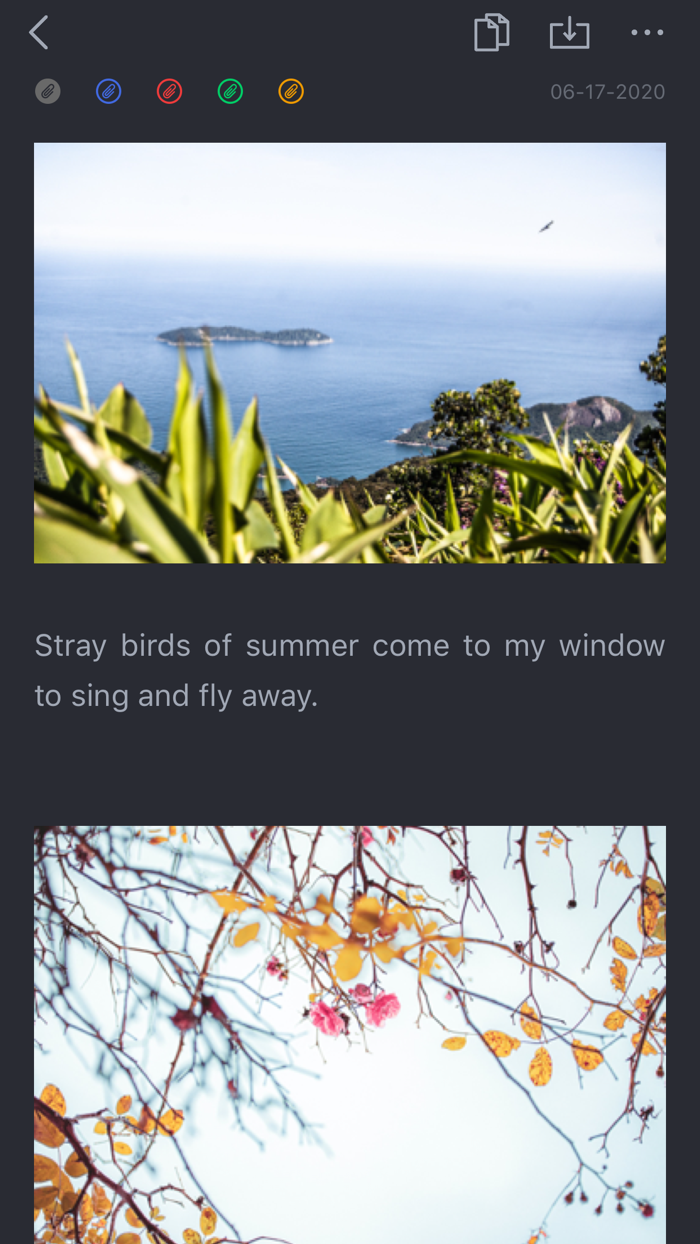This screenshot has height=1244, width=700.
Task: Select the red paperclip tag
Action: [170, 92]
